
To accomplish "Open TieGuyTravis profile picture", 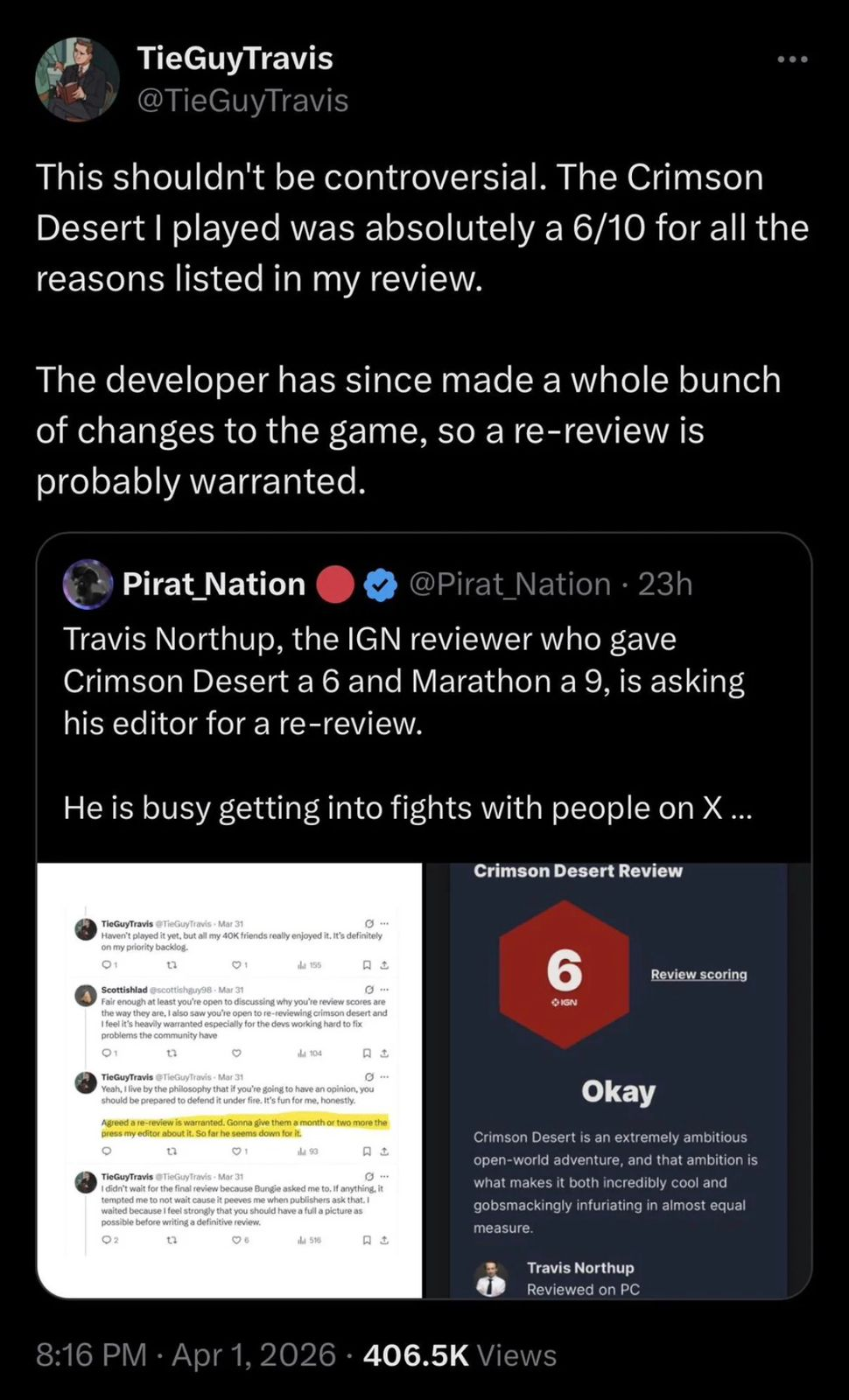I will click(77, 80).
